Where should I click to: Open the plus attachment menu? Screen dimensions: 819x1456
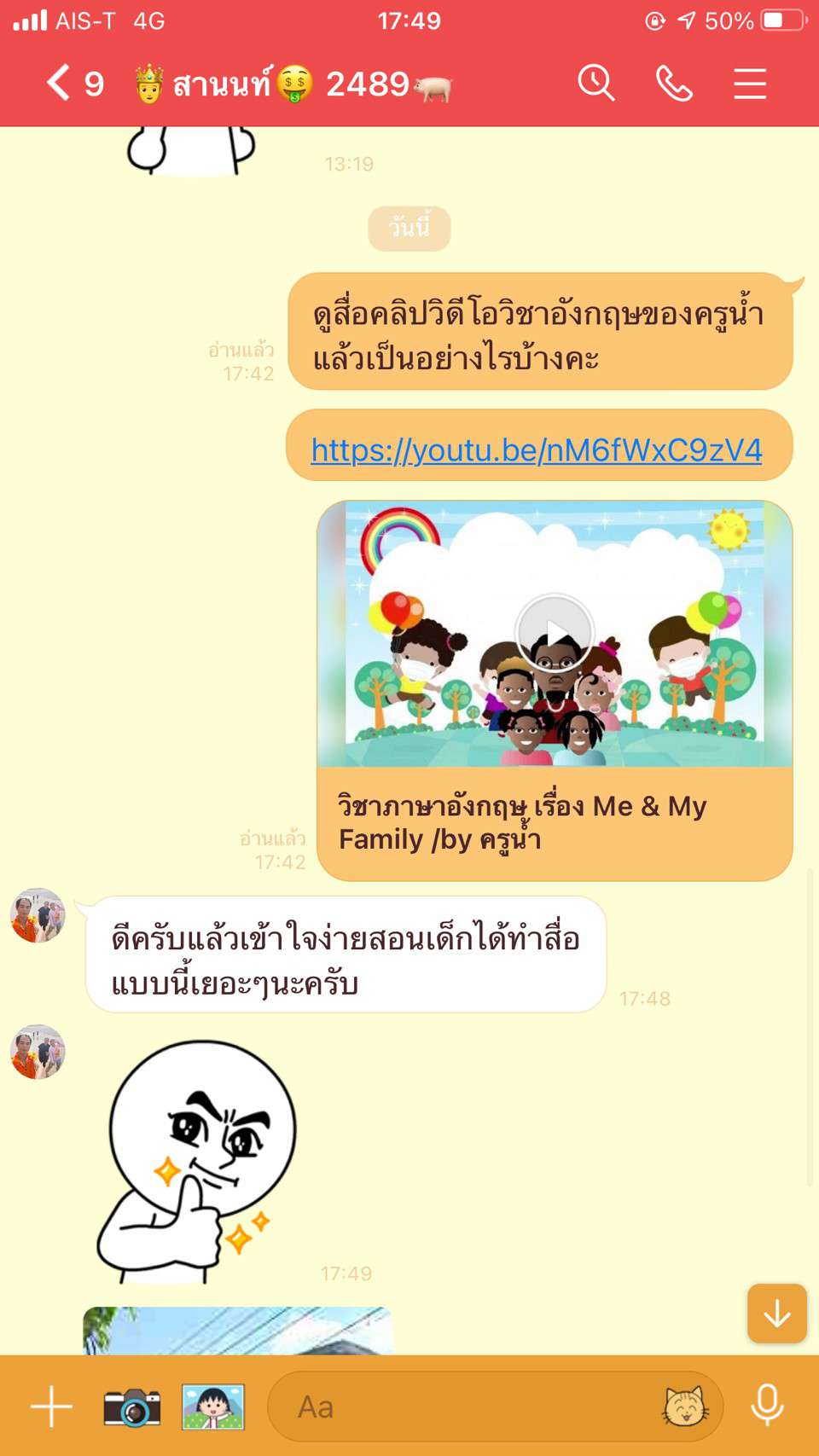pos(51,1407)
